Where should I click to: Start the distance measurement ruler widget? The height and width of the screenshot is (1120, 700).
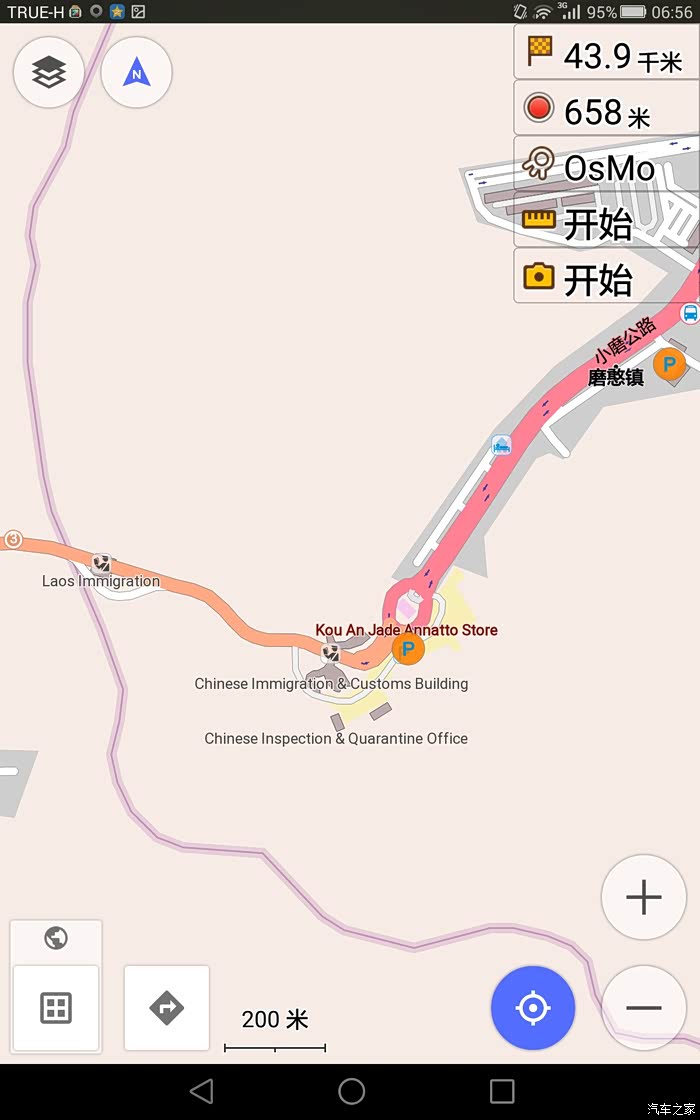(x=606, y=223)
